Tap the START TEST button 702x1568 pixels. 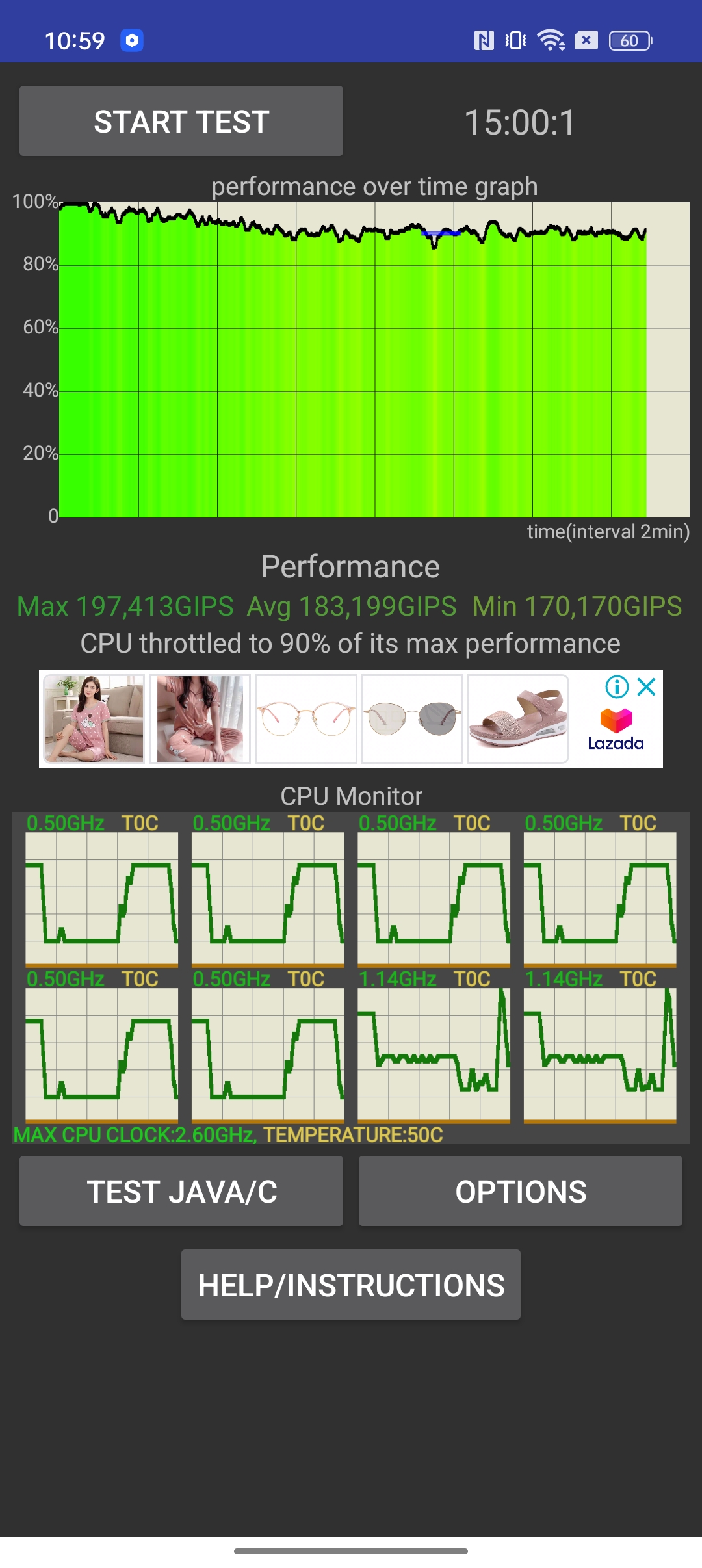point(181,121)
